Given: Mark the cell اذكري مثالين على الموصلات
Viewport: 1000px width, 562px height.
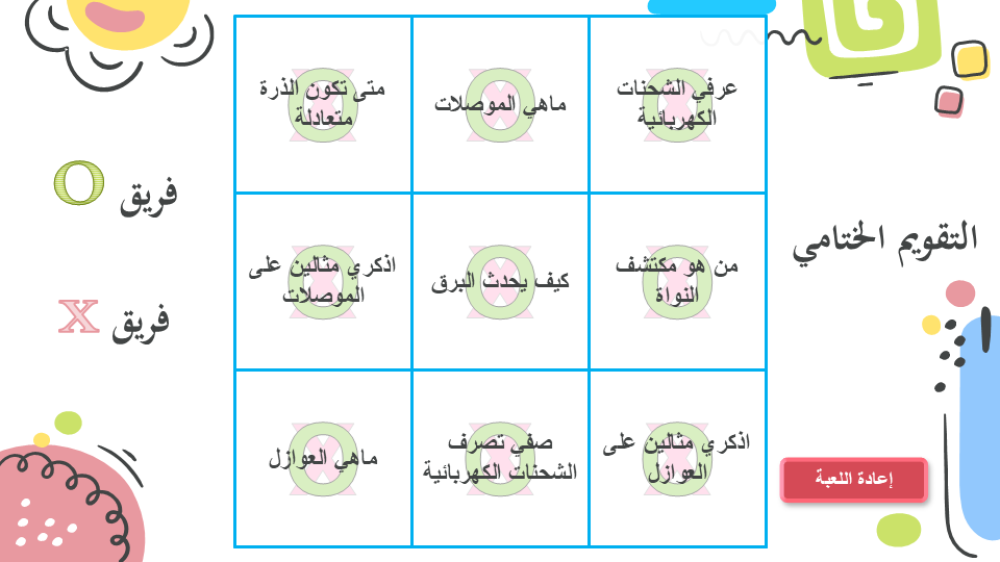Looking at the screenshot, I should tap(323, 281).
